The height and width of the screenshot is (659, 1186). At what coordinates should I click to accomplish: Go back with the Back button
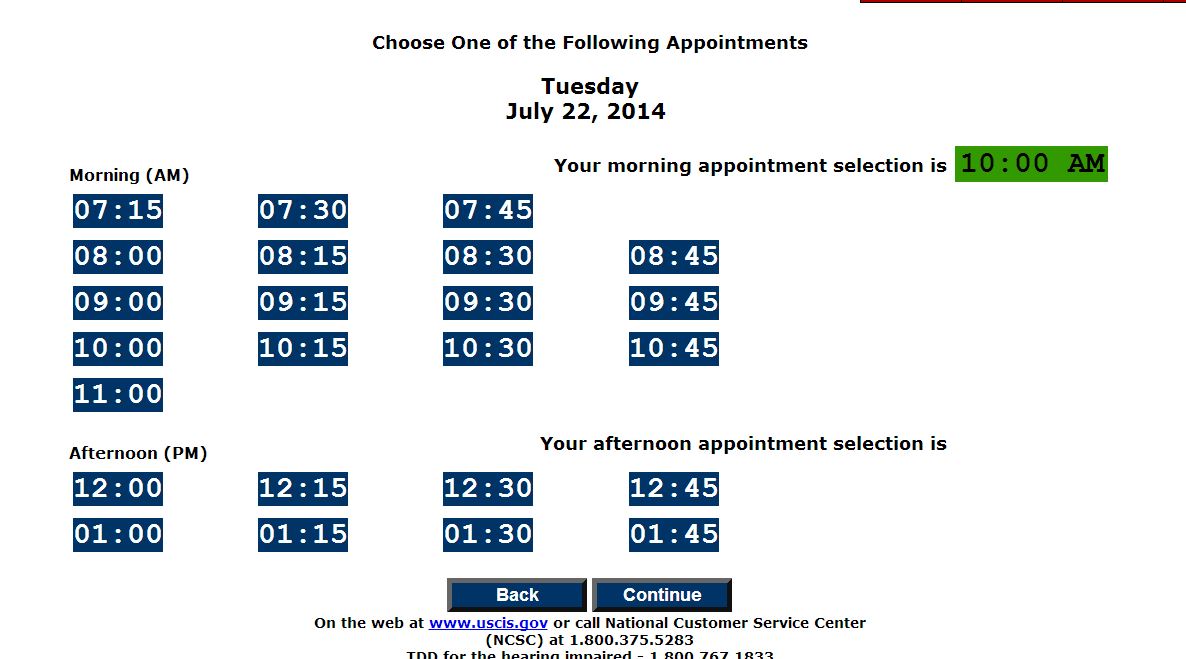click(517, 595)
